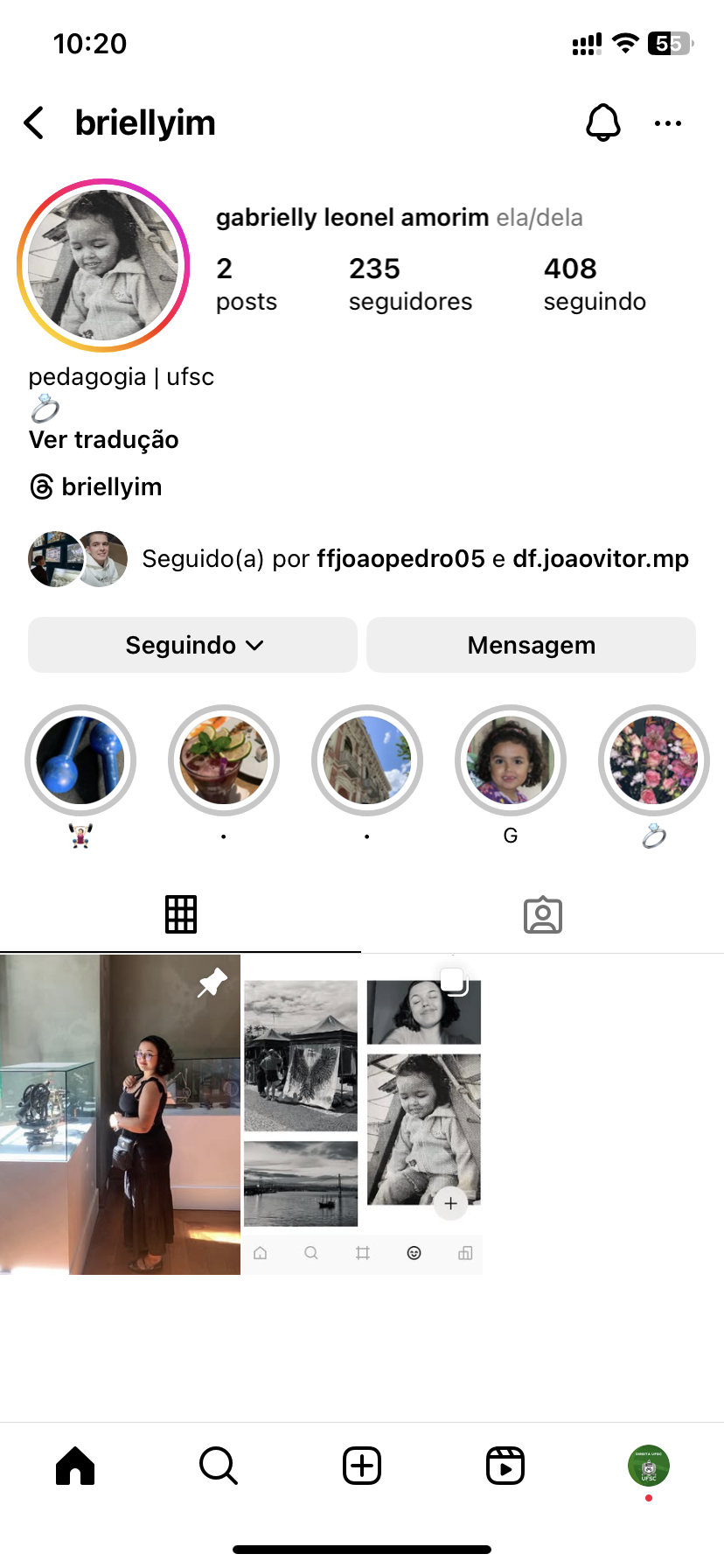Send a message via Mensagem button
Screen dimensions: 724x1568
531,645
